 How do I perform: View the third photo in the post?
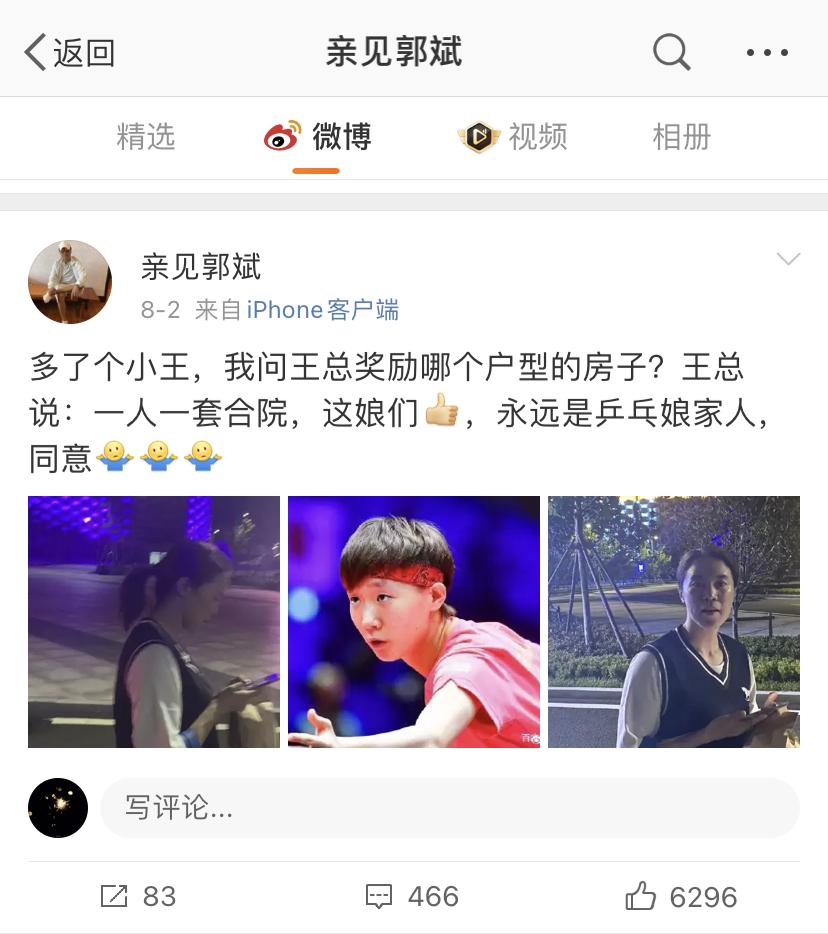pyautogui.click(x=674, y=622)
